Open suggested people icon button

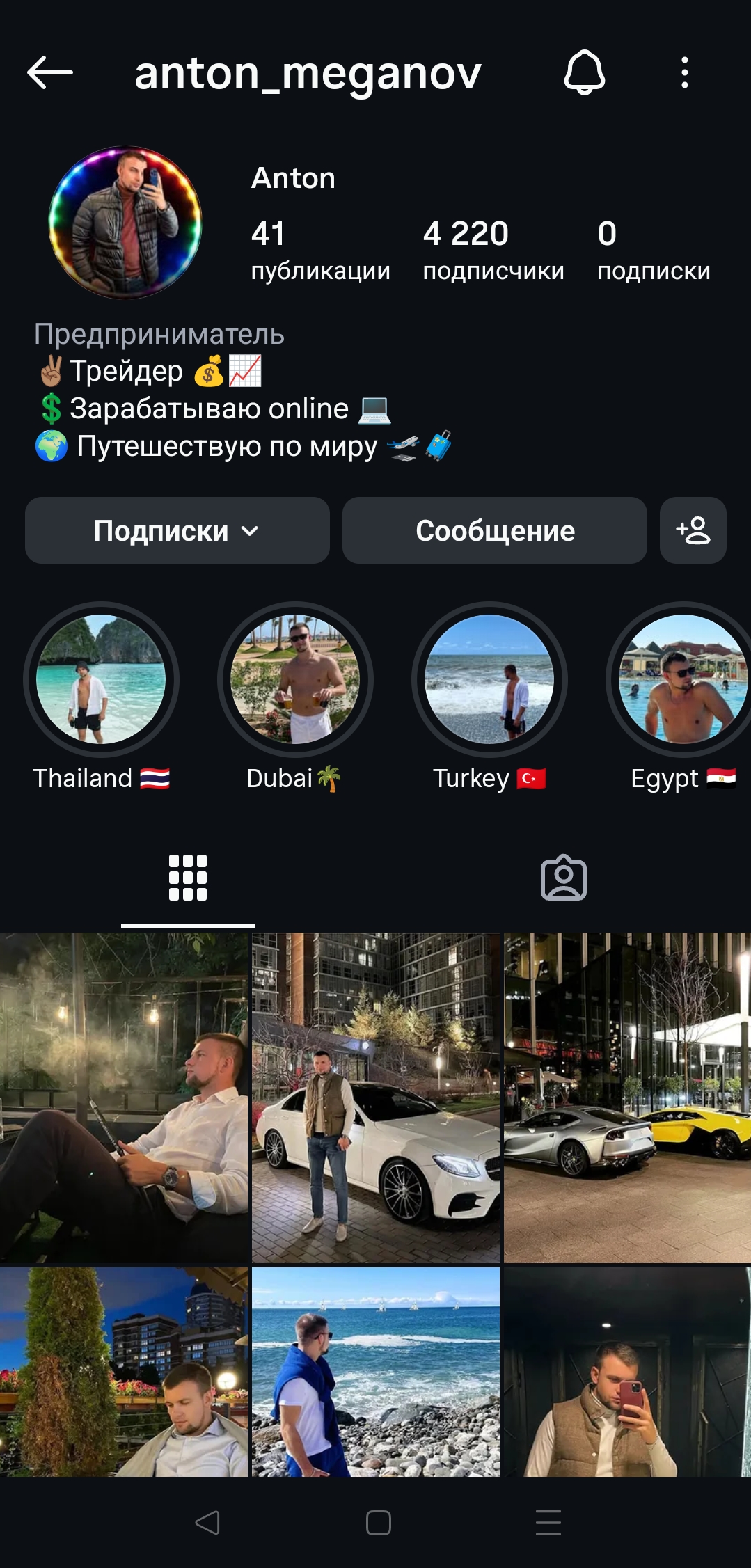coord(693,530)
